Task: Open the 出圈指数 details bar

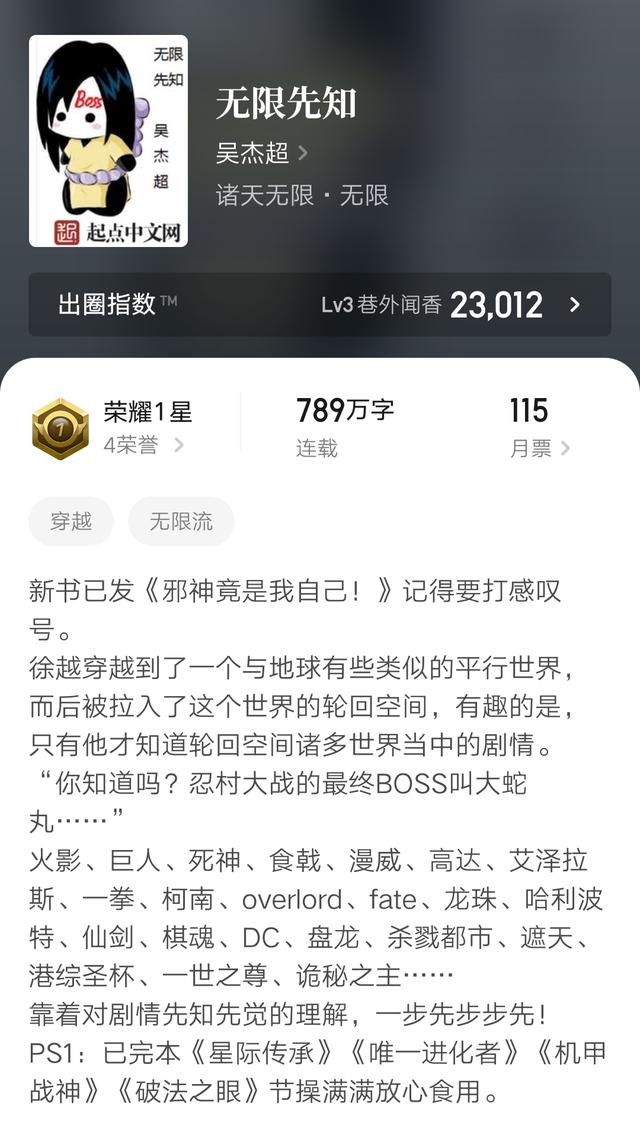Action: pyautogui.click(x=320, y=305)
